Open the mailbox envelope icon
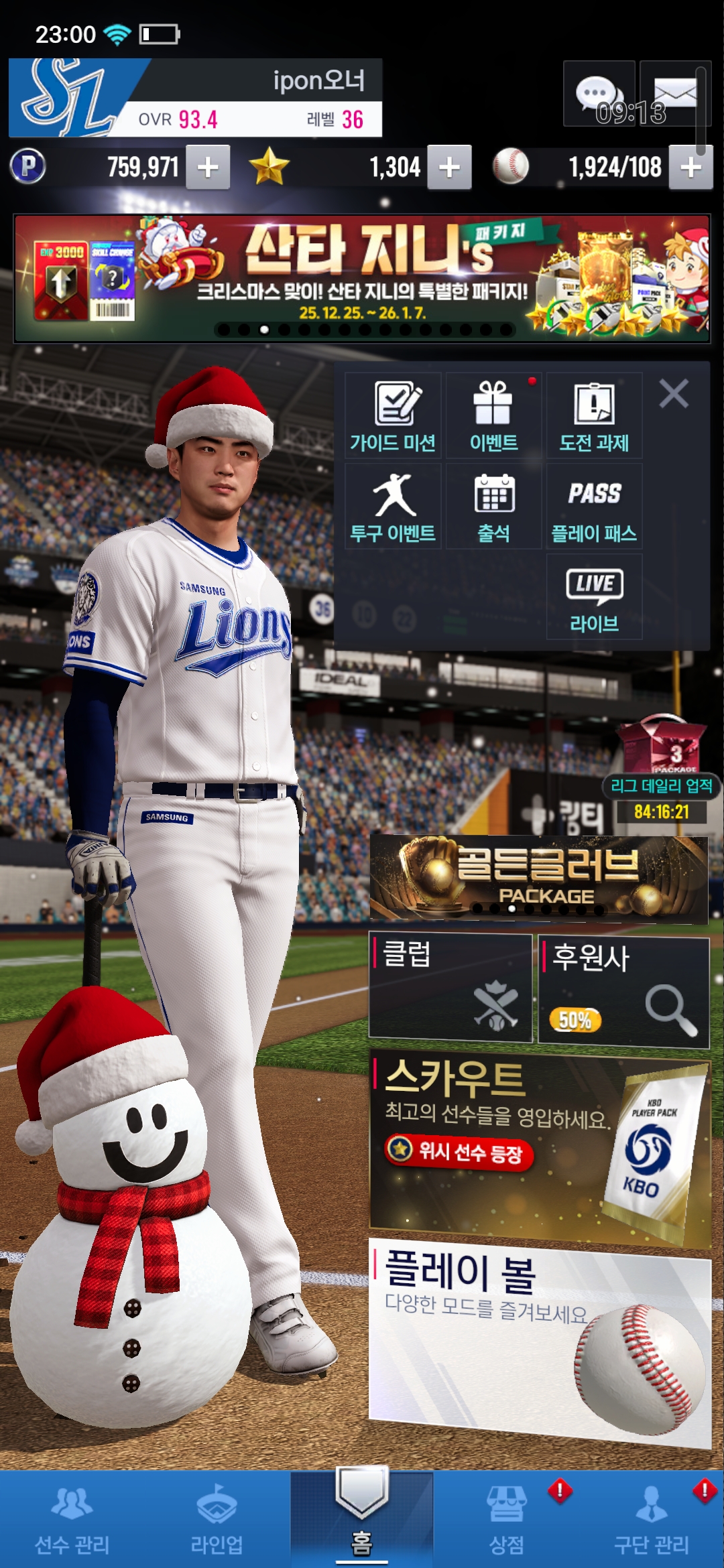This screenshot has height=1568, width=724. pos(674,94)
